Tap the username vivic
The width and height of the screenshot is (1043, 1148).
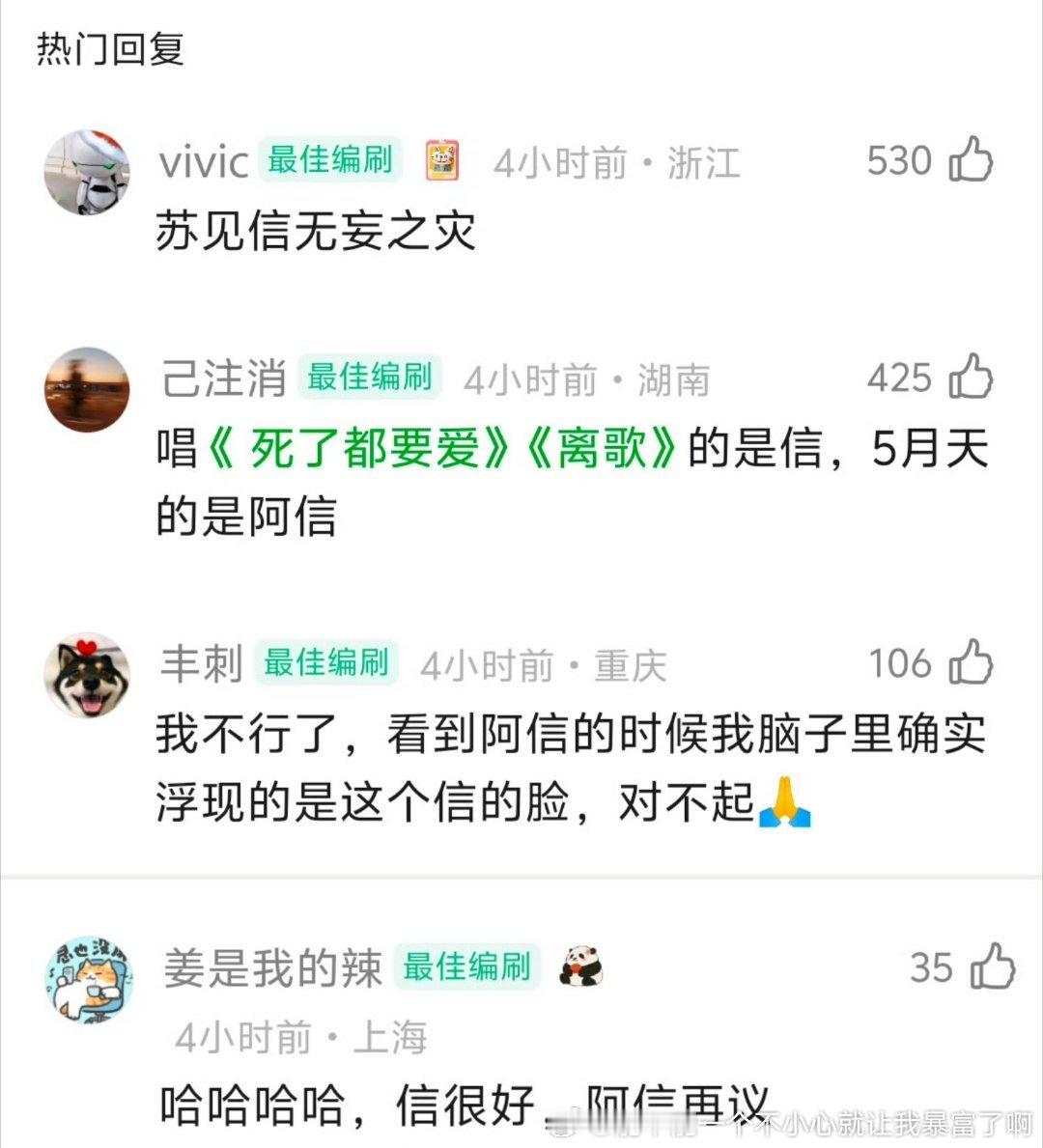pos(204,162)
